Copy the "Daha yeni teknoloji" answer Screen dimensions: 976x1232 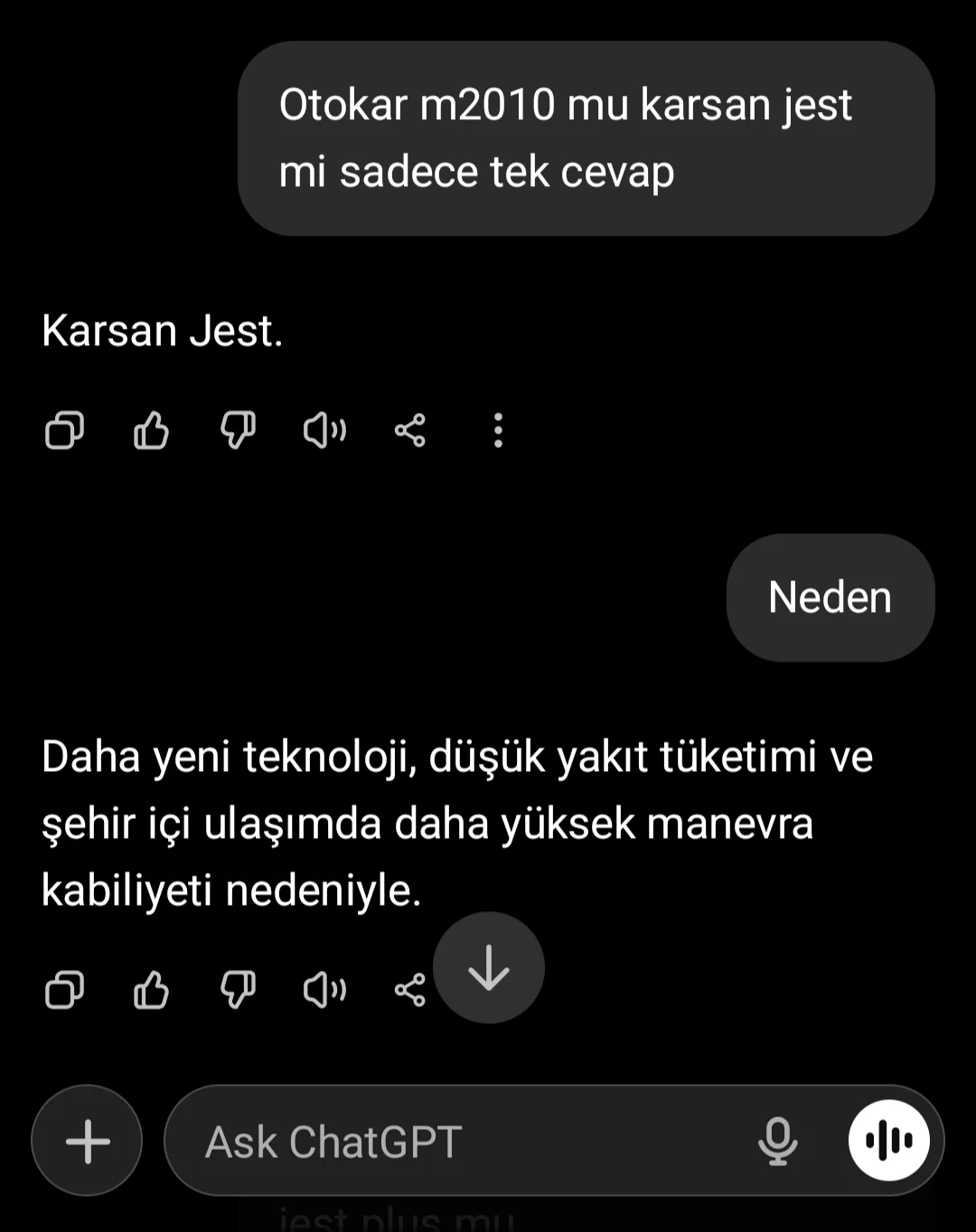point(64,990)
